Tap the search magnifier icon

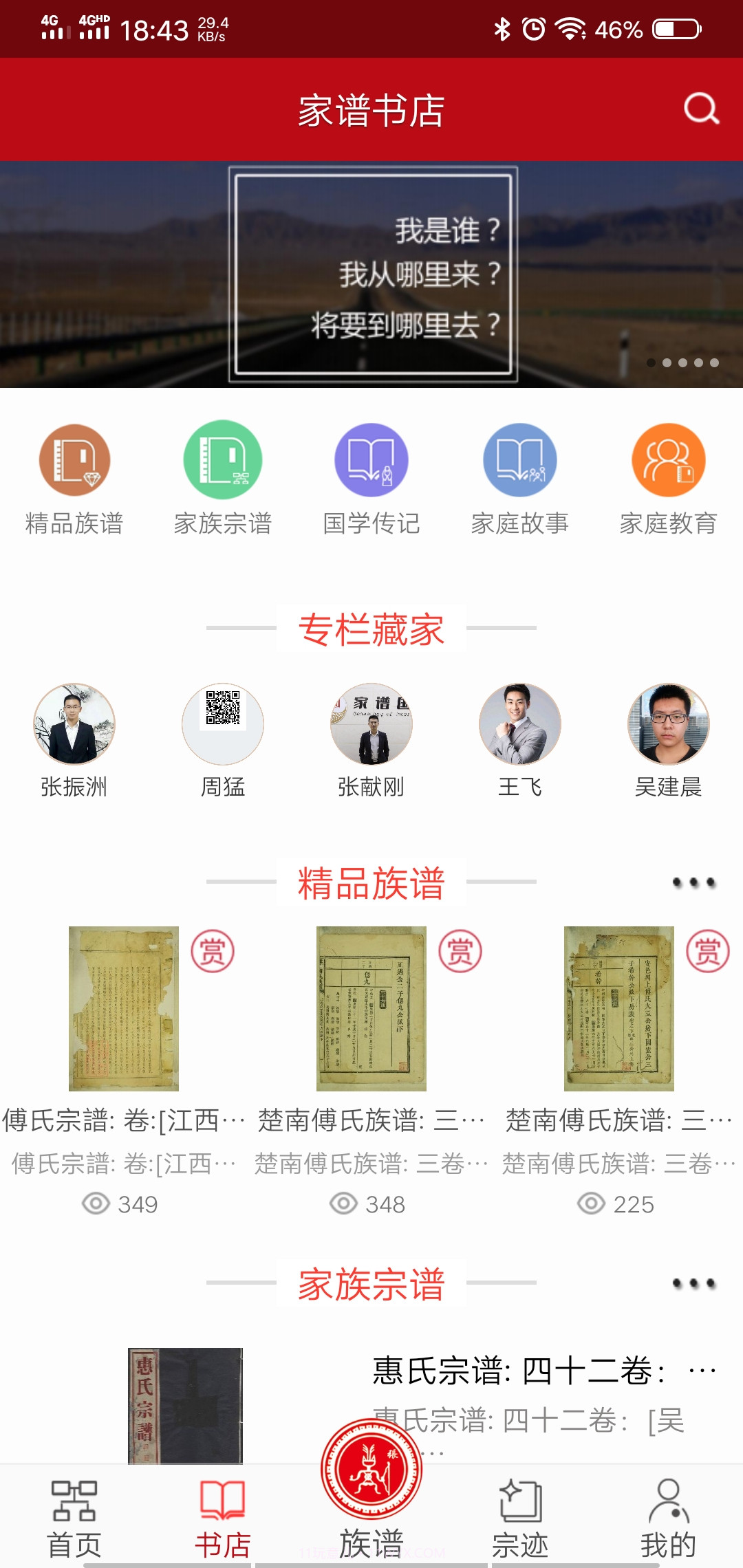coord(700,108)
